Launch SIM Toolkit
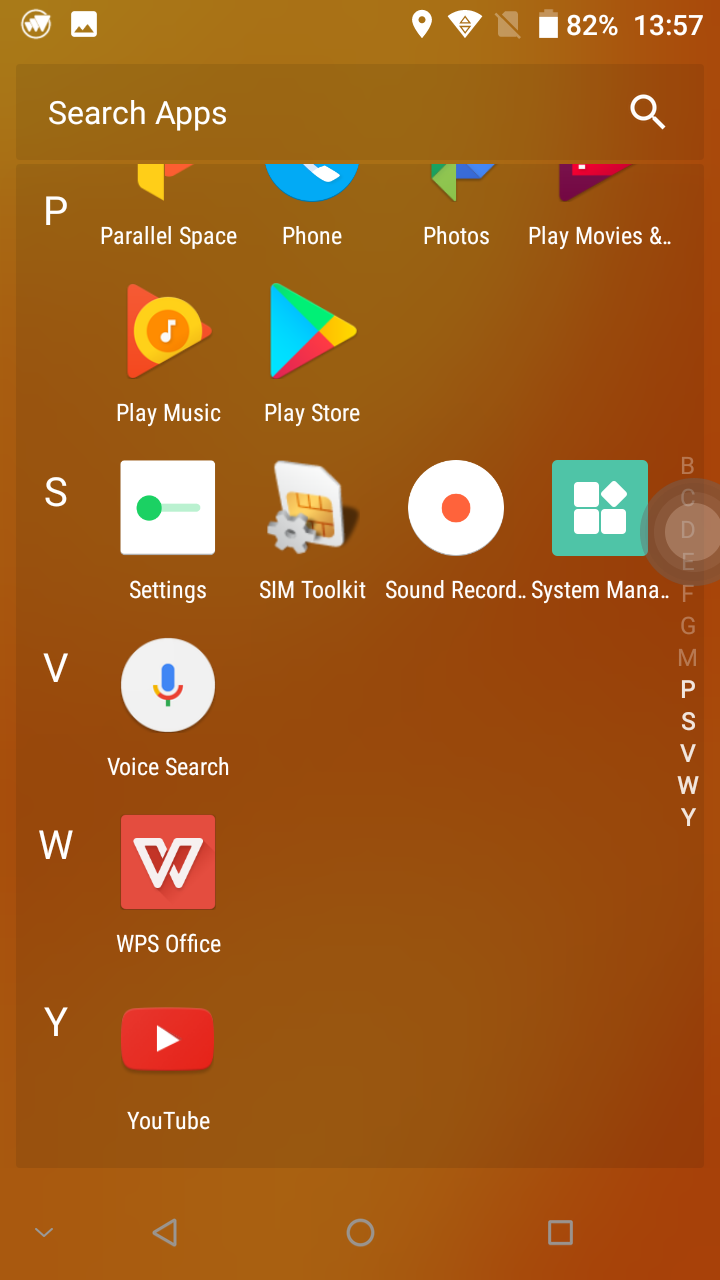720x1280 pixels. (x=312, y=531)
